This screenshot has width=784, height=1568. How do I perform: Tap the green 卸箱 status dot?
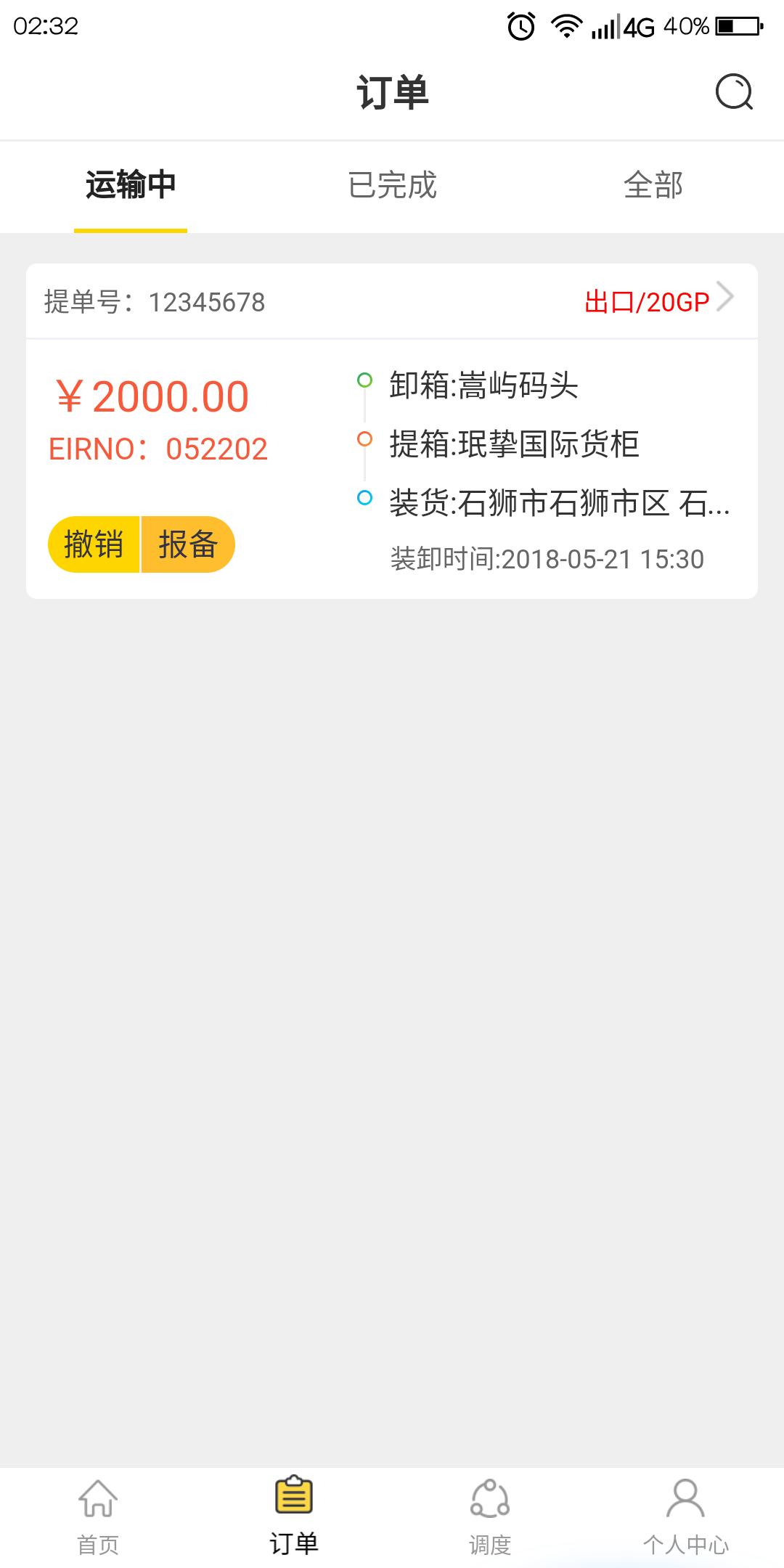pyautogui.click(x=366, y=379)
